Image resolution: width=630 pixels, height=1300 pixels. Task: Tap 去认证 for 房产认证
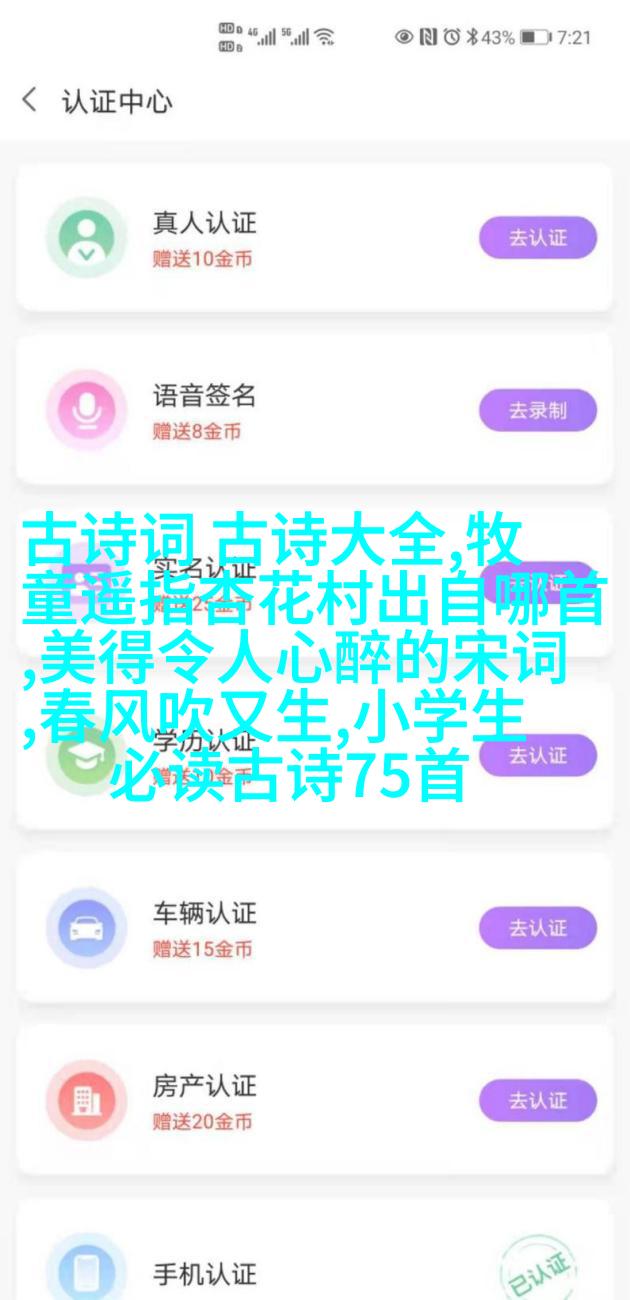pos(537,1100)
